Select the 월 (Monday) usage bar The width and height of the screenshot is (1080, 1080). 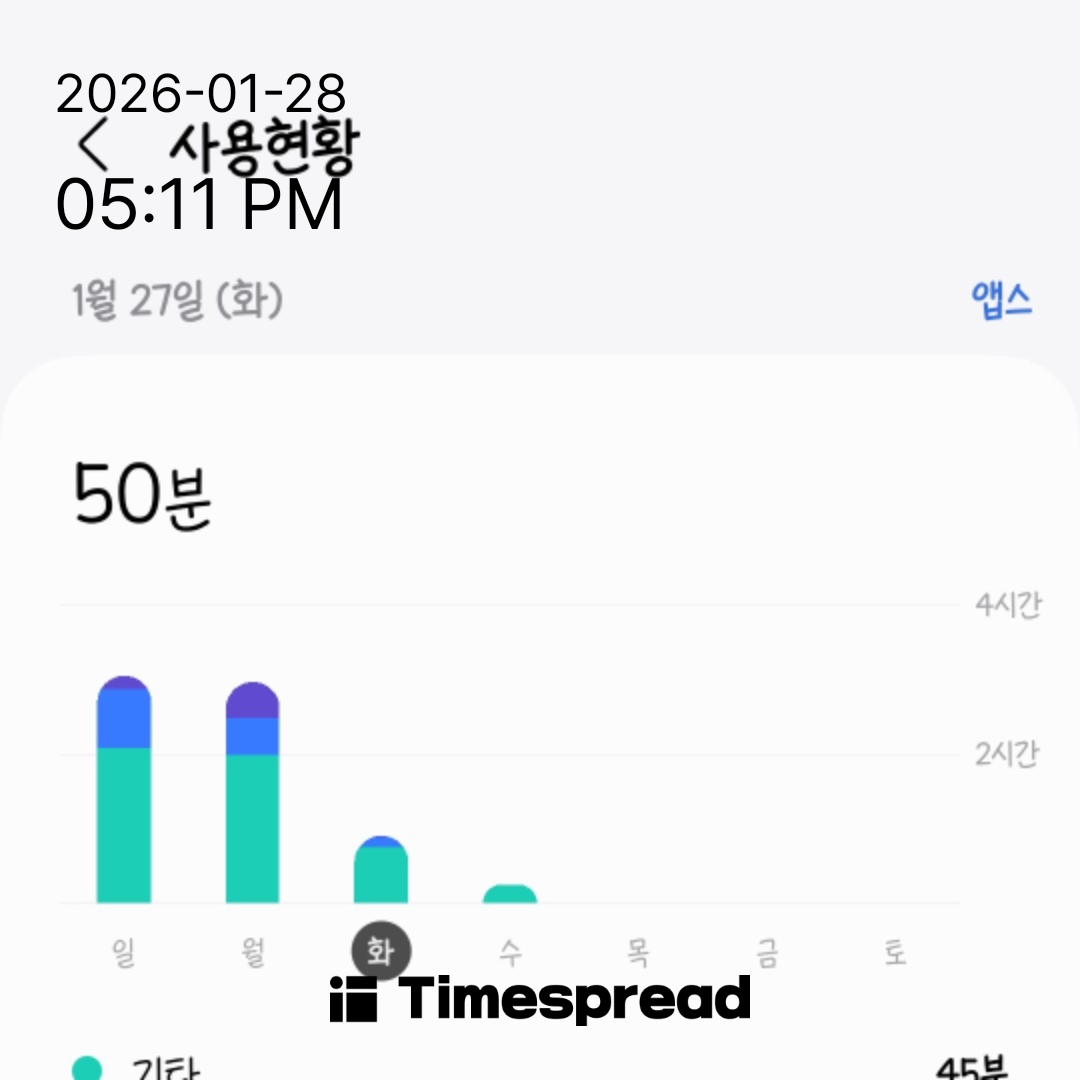tap(252, 793)
